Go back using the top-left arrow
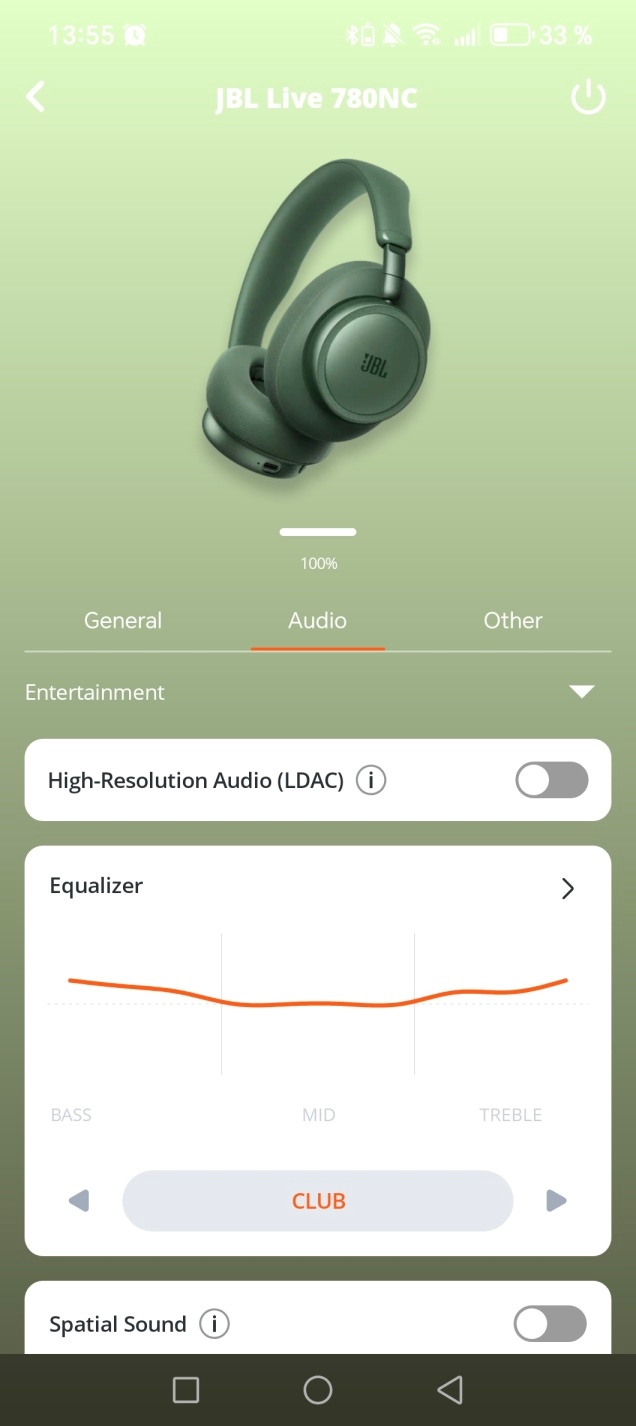 (36, 97)
